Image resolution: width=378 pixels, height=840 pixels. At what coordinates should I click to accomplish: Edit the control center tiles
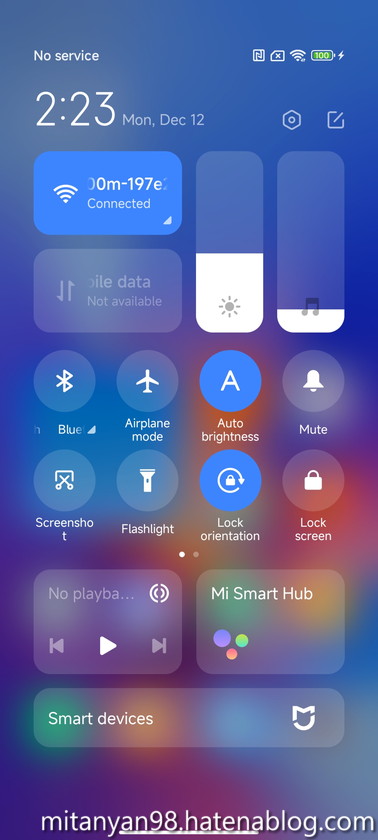tap(335, 120)
